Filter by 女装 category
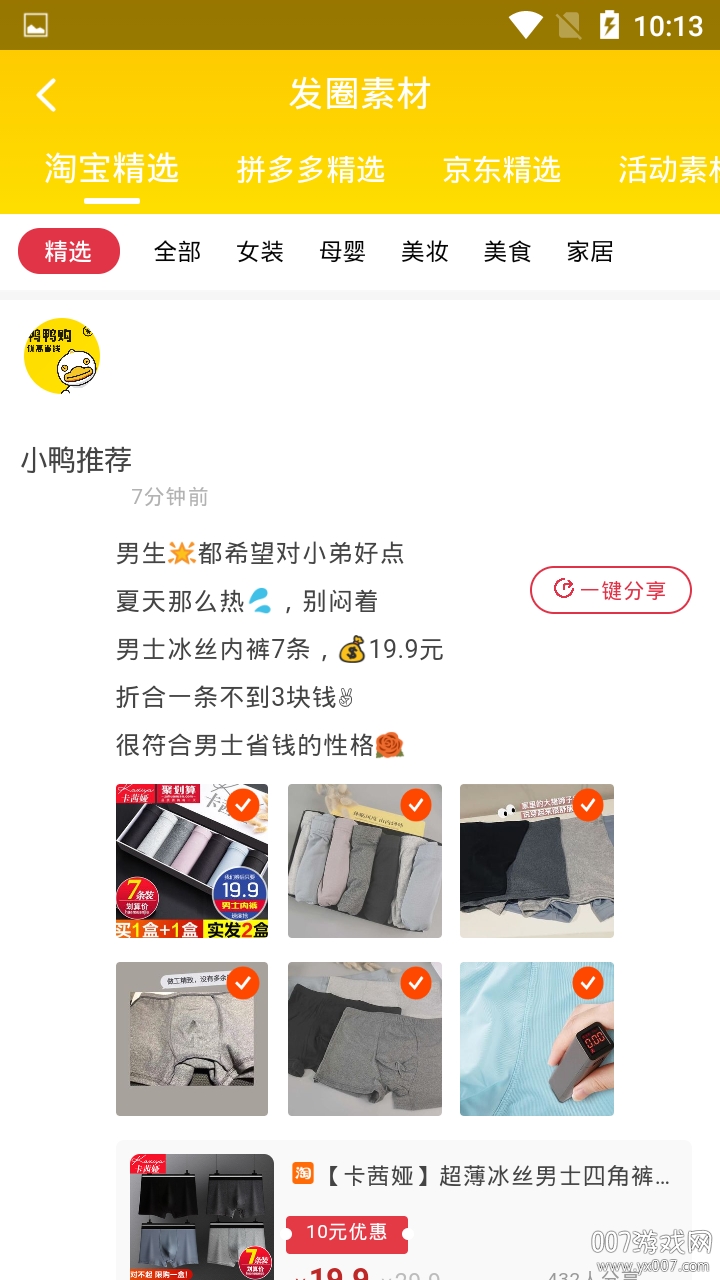The height and width of the screenshot is (1280, 720). pos(260,252)
